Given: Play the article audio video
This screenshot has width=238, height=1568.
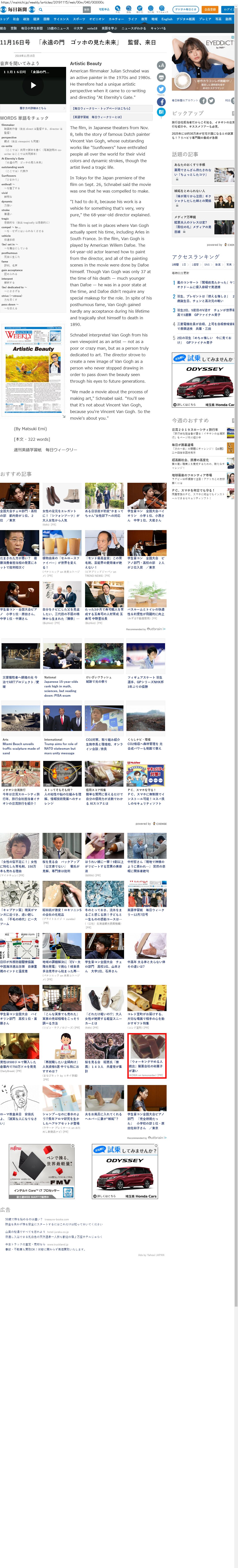Looking at the screenshot, I should (33, 85).
